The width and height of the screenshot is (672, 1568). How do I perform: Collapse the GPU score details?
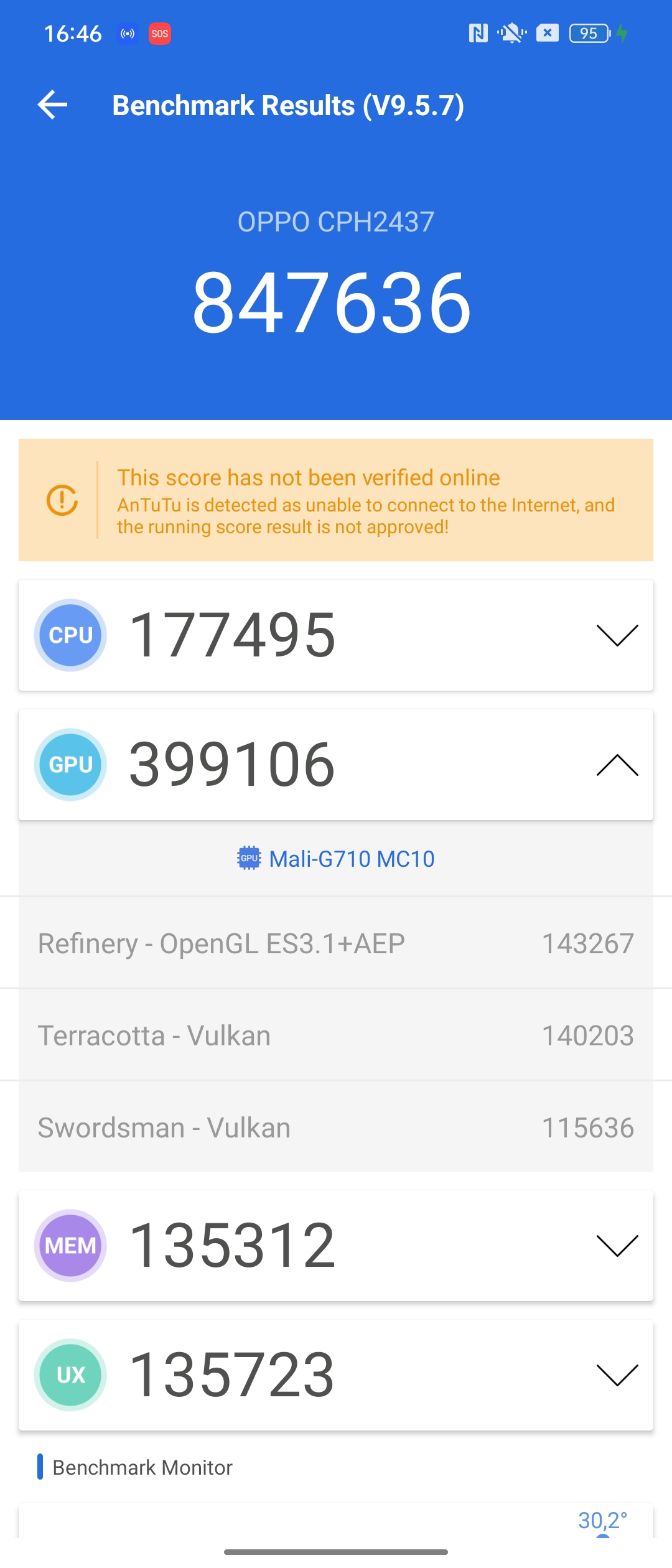pos(617,765)
